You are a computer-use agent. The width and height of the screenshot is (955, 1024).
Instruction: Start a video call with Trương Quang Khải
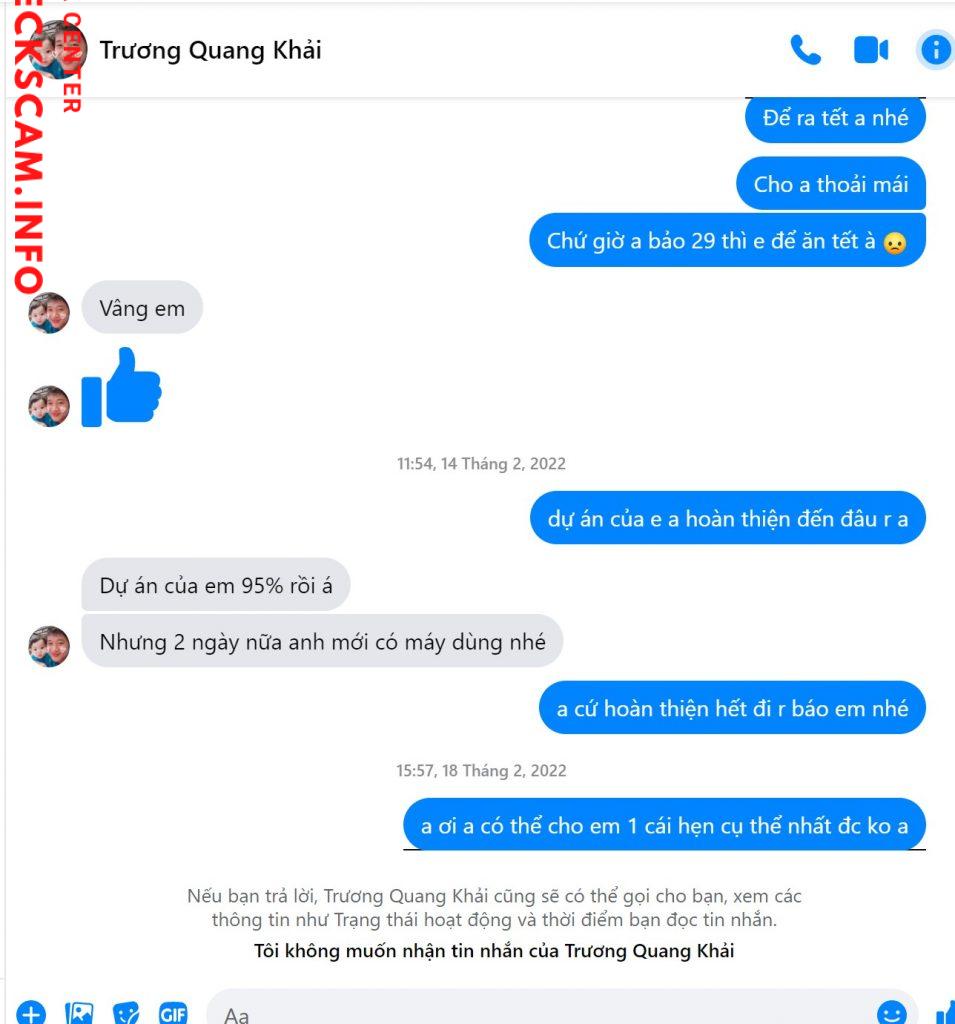coord(870,50)
